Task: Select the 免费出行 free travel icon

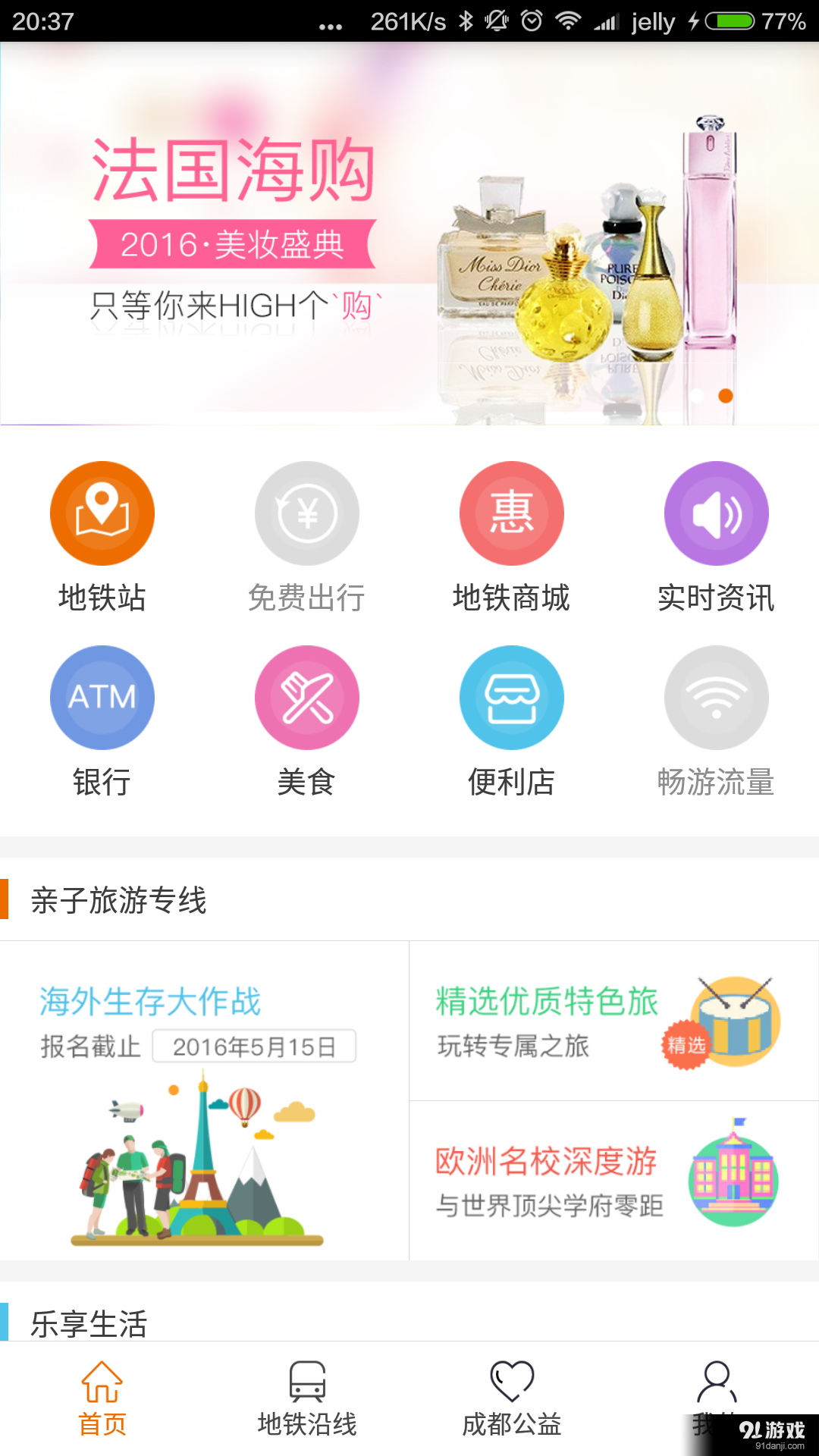Action: (x=307, y=513)
